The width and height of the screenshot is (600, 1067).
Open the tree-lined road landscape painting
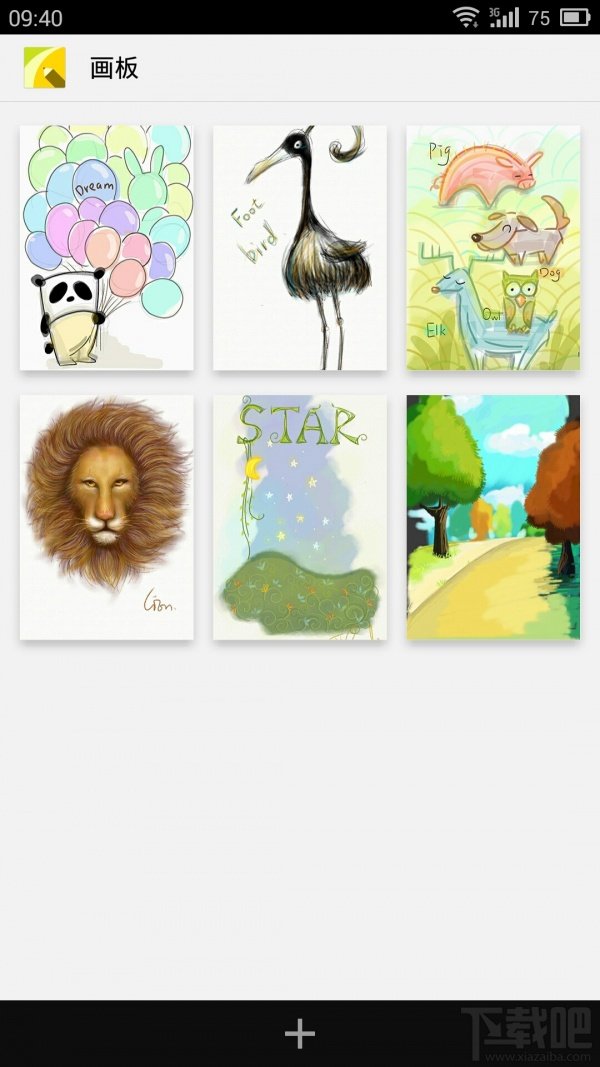click(493, 517)
